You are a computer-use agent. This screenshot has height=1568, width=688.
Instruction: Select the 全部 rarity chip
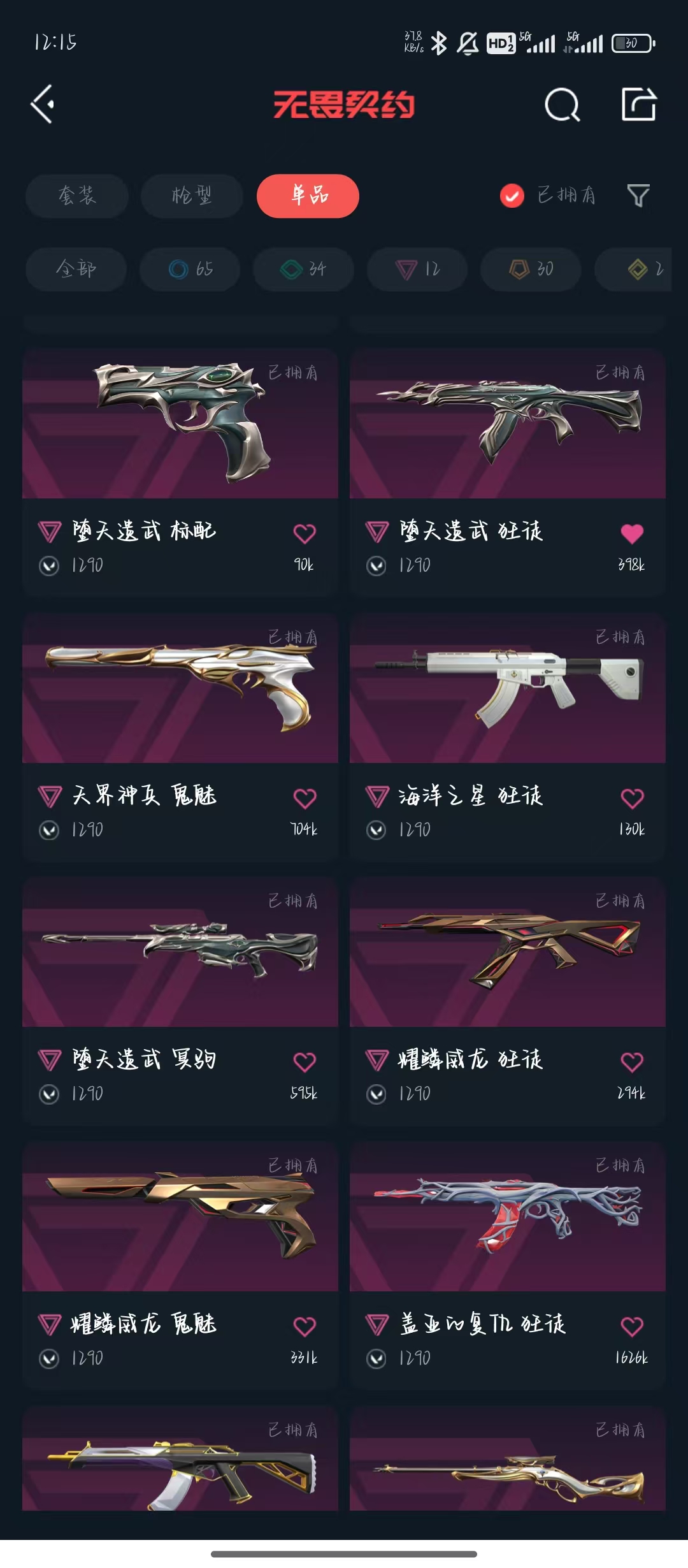click(76, 269)
